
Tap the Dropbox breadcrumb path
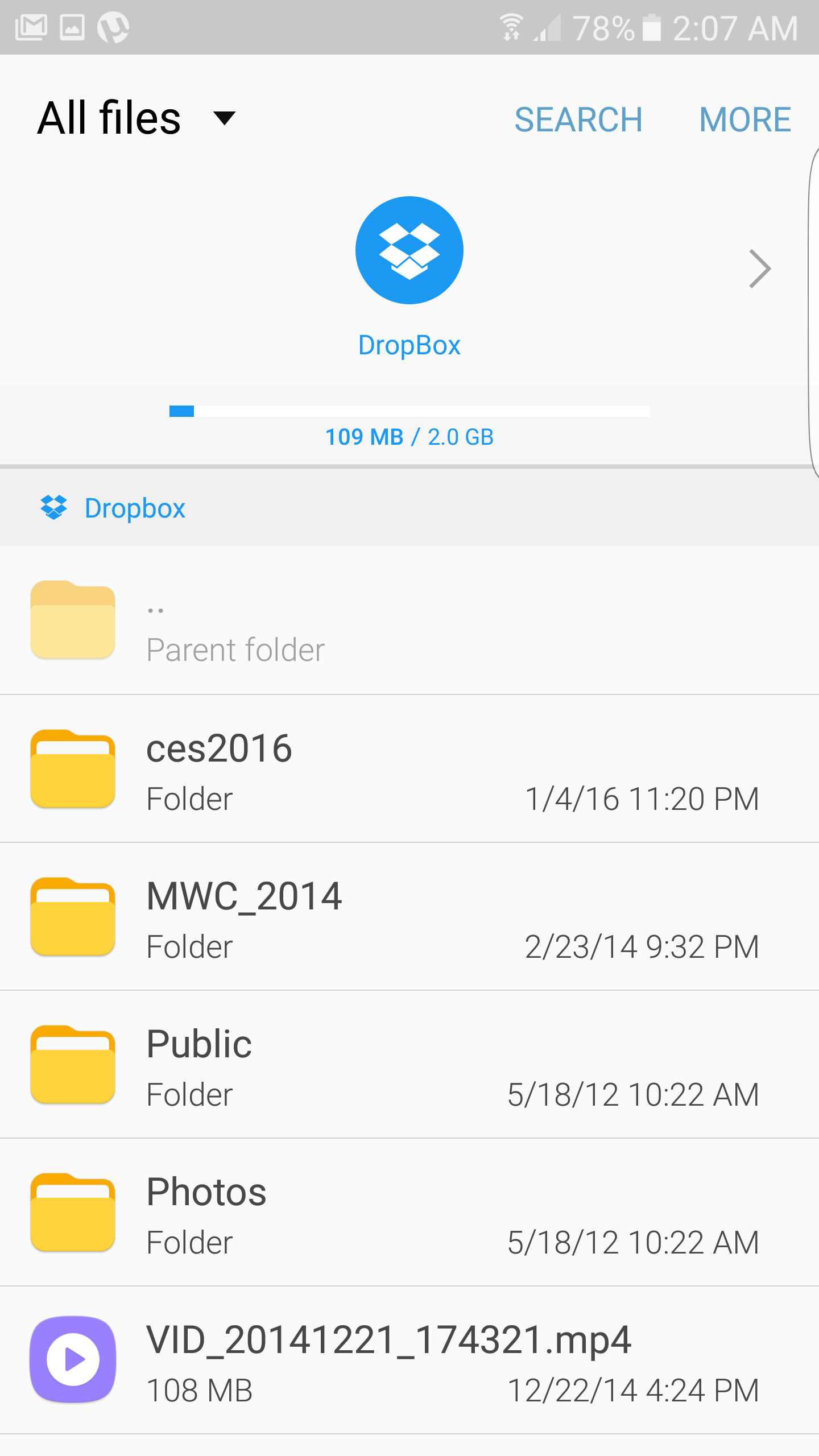pos(134,508)
